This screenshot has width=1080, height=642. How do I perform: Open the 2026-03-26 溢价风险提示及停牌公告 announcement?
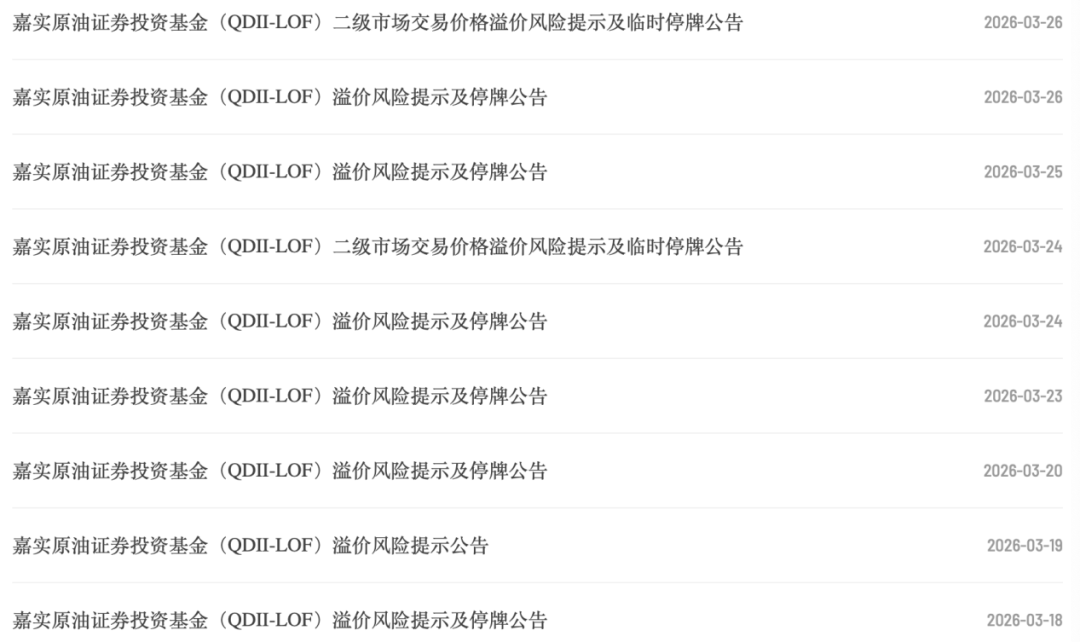pyautogui.click(x=280, y=97)
